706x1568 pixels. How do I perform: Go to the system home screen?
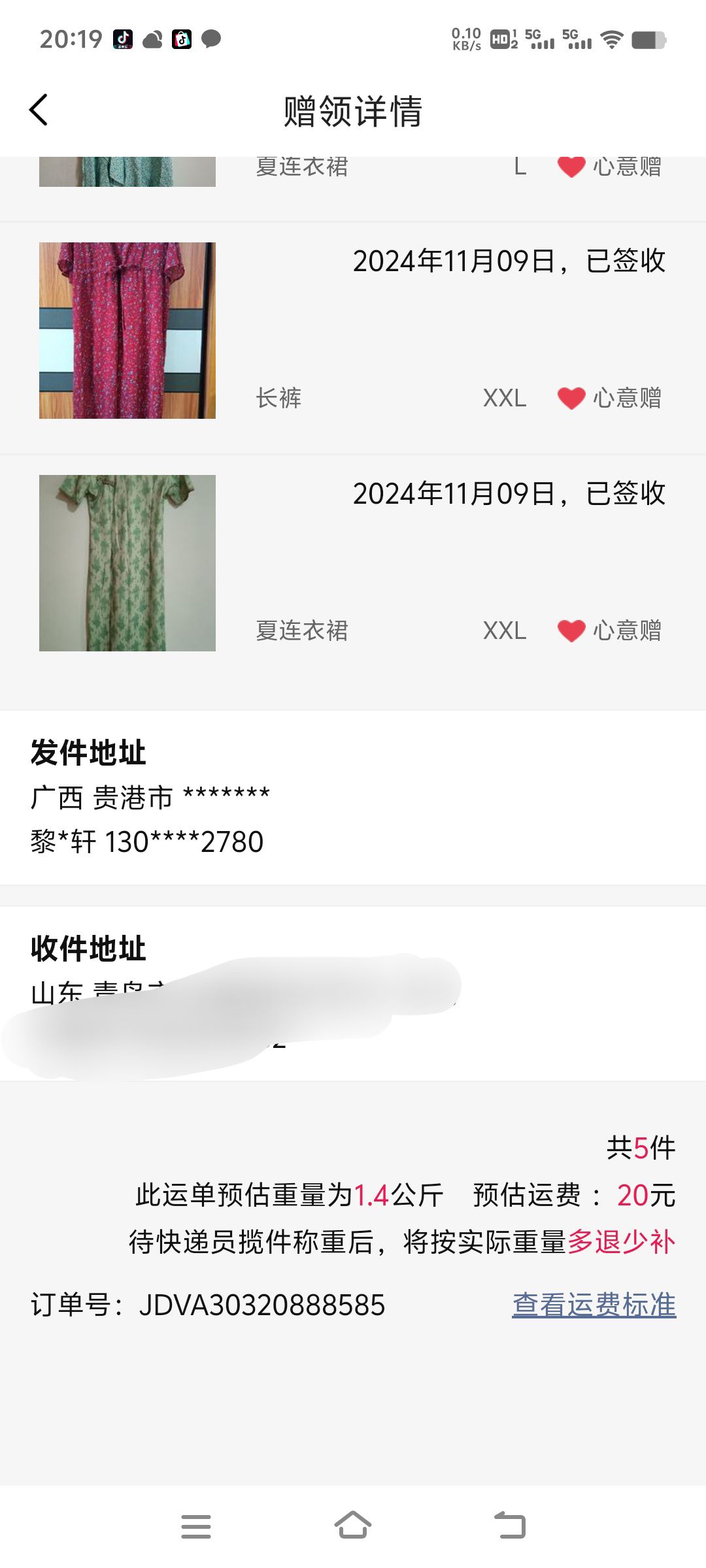353,1526
